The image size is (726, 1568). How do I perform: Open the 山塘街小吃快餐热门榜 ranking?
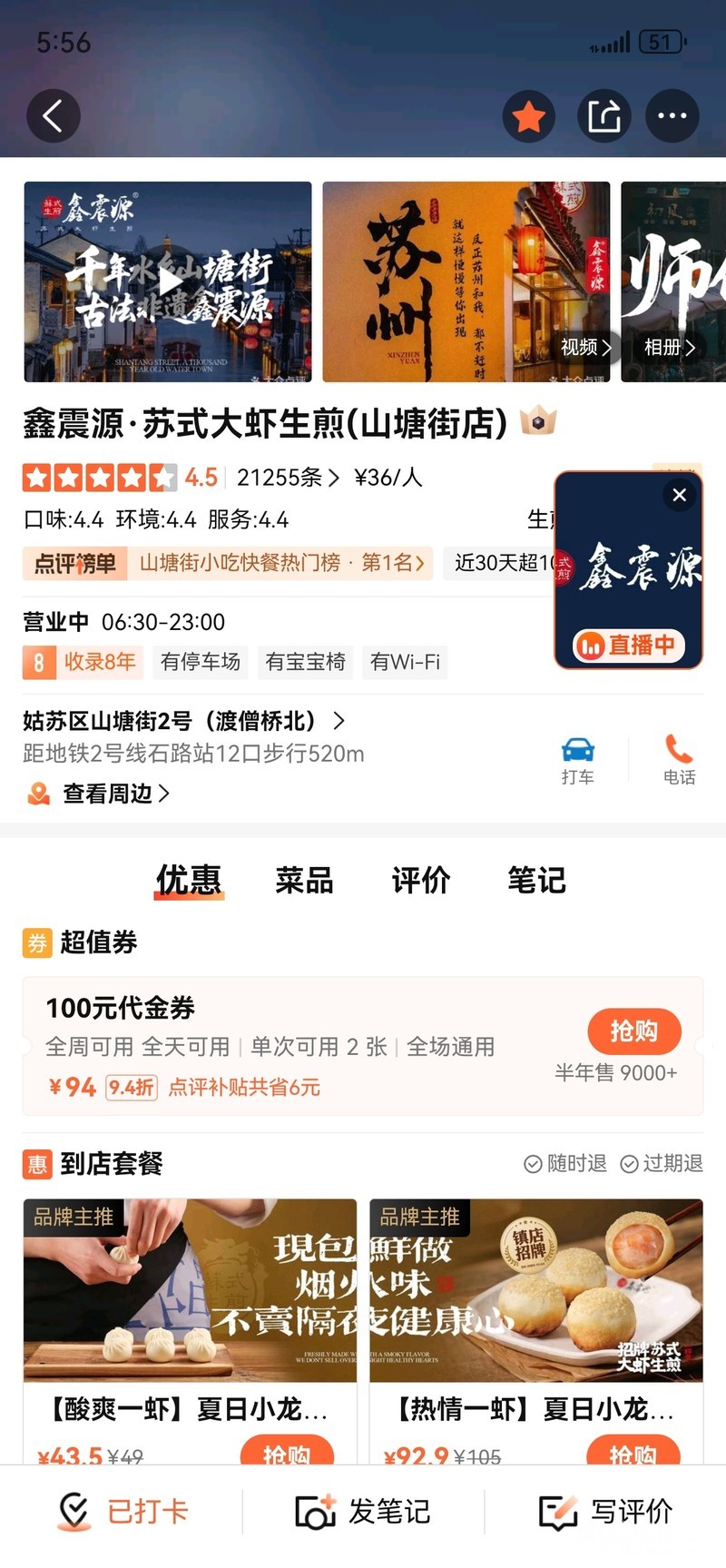281,563
